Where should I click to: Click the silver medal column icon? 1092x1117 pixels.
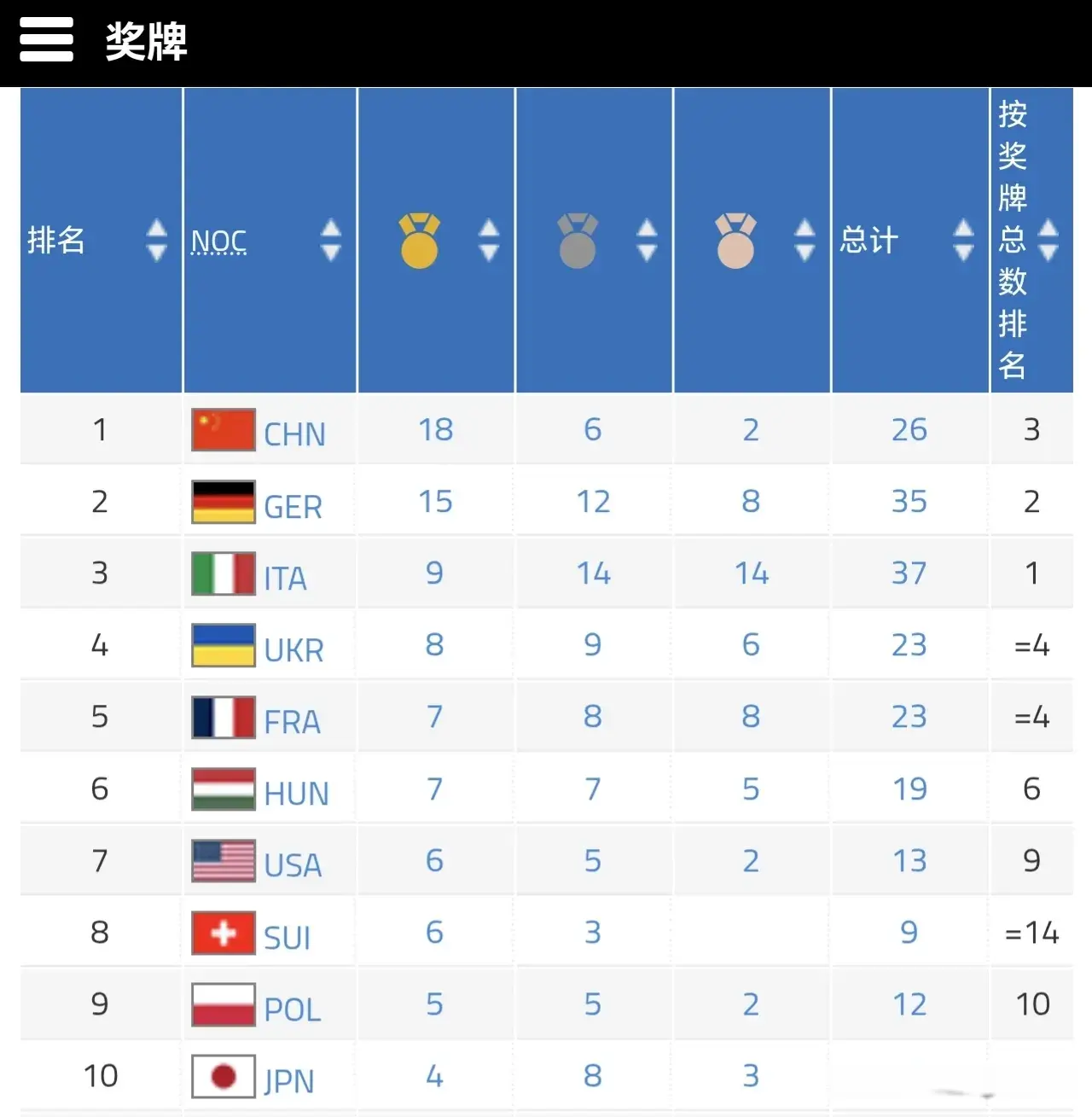pyautogui.click(x=578, y=239)
